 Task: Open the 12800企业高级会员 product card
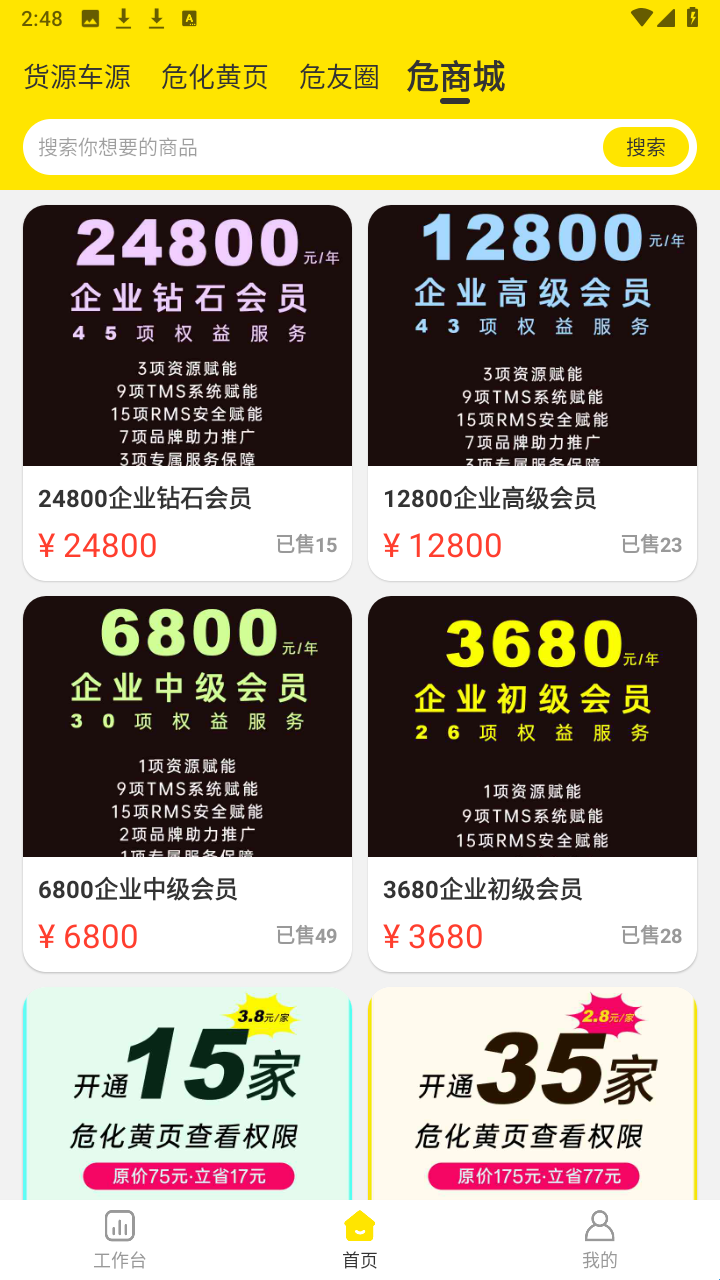[x=532, y=392]
